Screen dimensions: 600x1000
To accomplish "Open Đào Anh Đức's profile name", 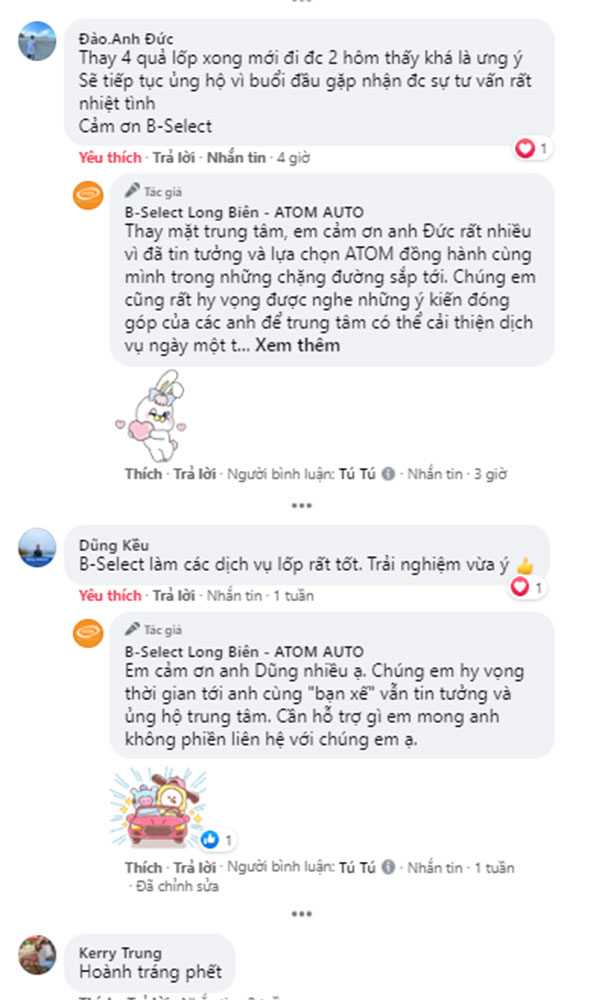I will [x=126, y=39].
